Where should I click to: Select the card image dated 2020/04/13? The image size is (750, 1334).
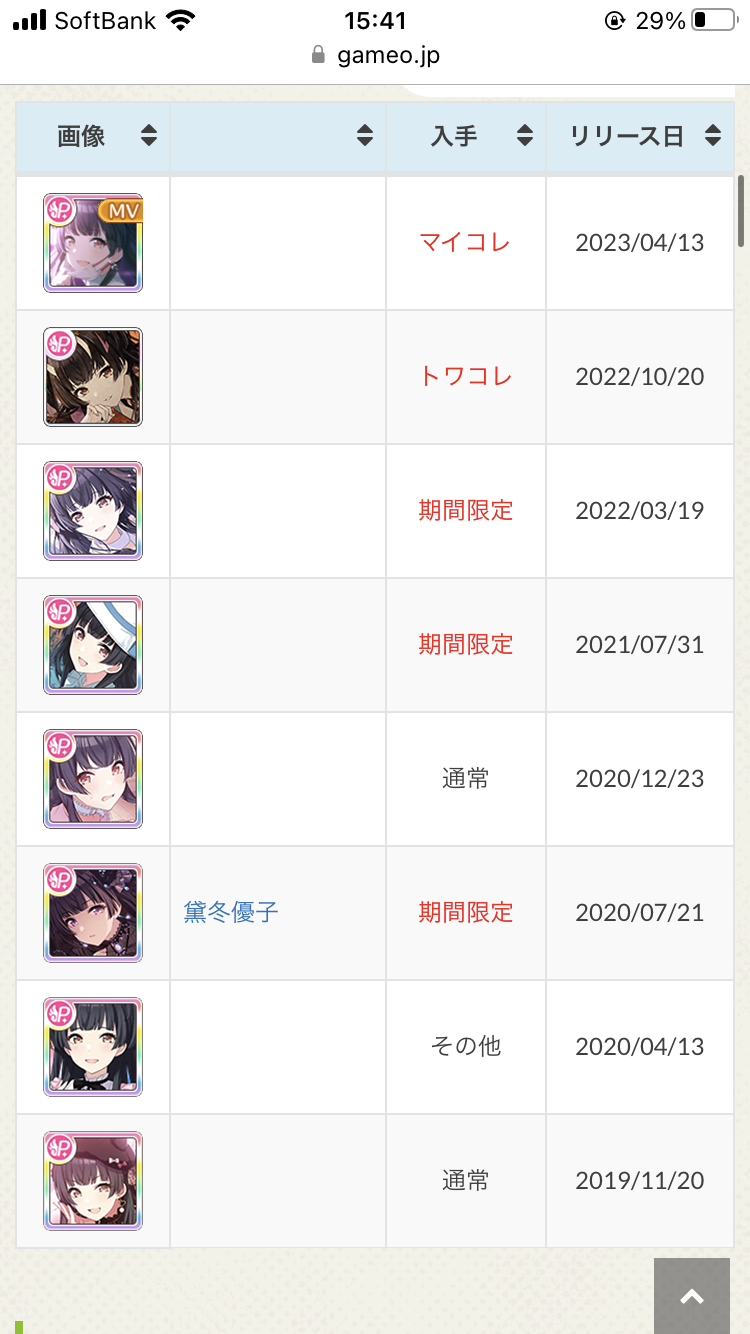pyautogui.click(x=93, y=1047)
